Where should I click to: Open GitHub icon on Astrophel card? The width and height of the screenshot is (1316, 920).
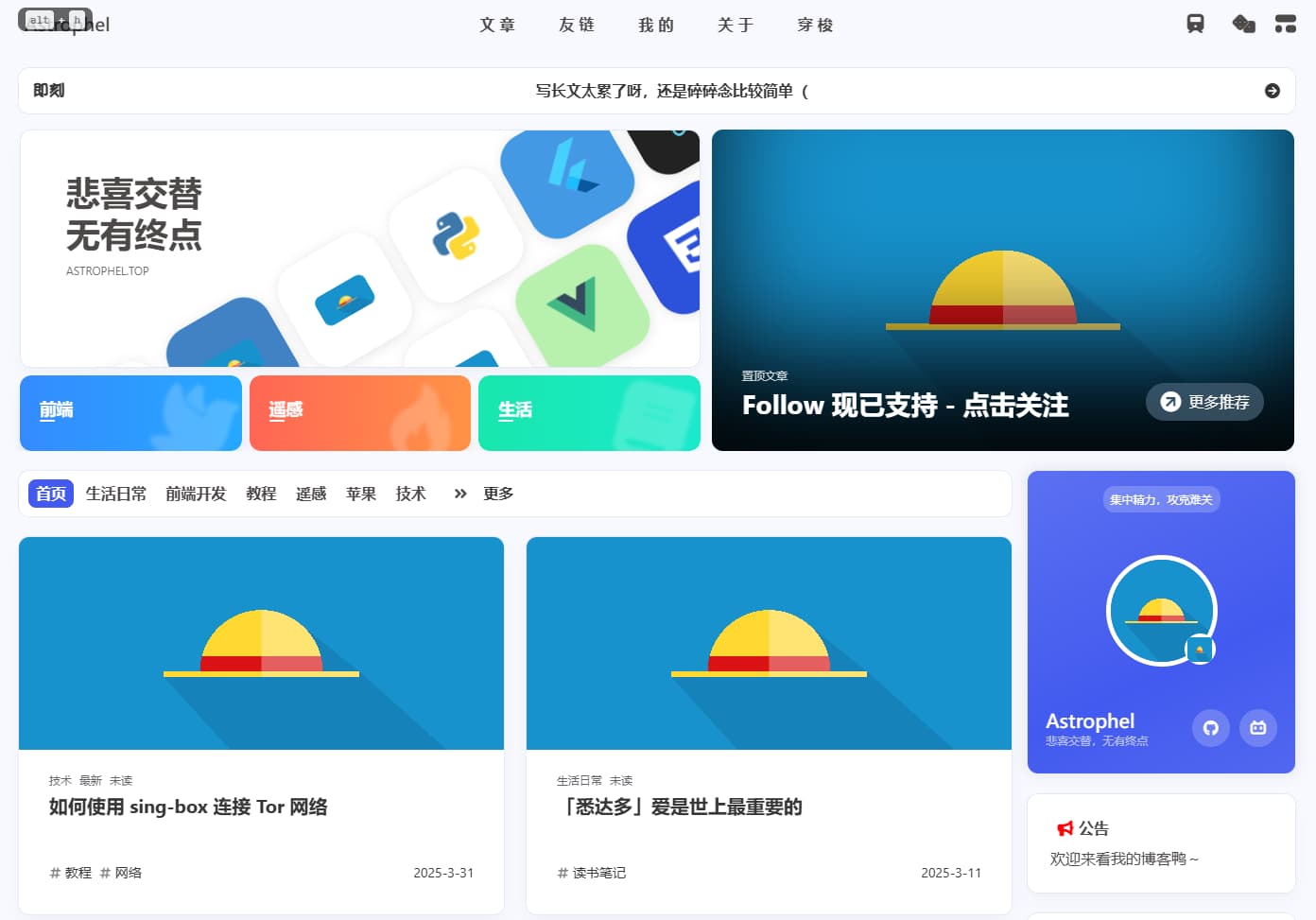tap(1210, 728)
